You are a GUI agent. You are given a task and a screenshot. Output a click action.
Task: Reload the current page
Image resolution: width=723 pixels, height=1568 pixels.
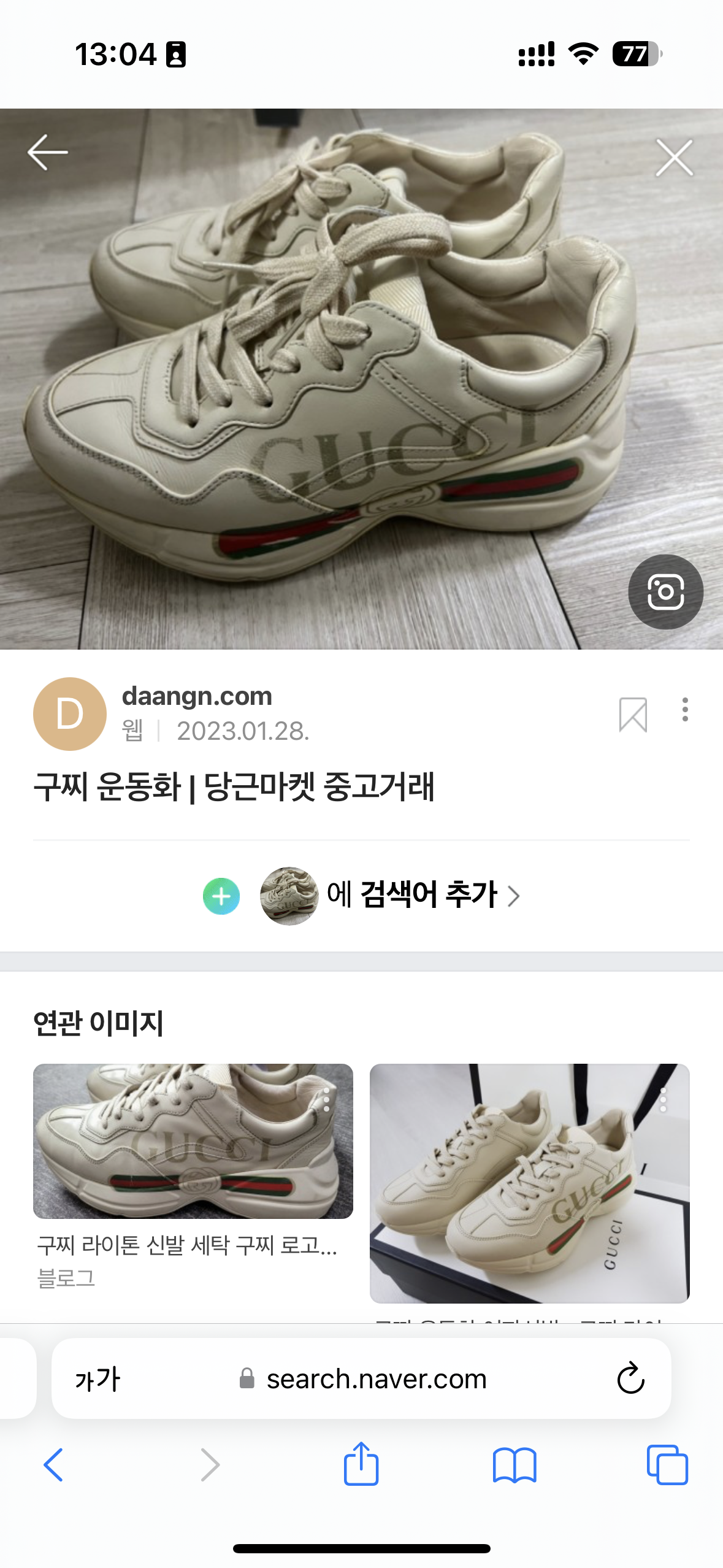pyautogui.click(x=630, y=1379)
